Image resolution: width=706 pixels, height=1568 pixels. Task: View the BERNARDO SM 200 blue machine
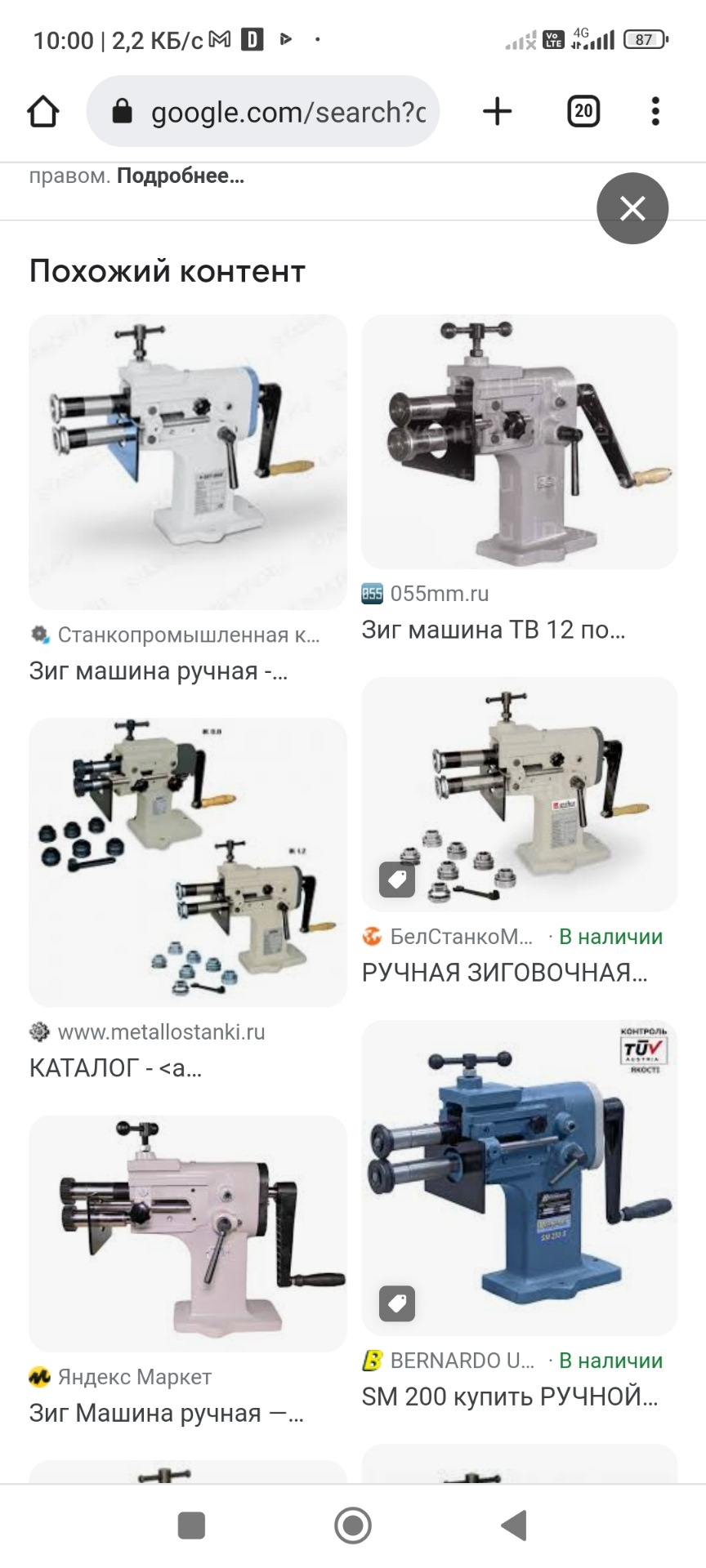click(x=520, y=1178)
